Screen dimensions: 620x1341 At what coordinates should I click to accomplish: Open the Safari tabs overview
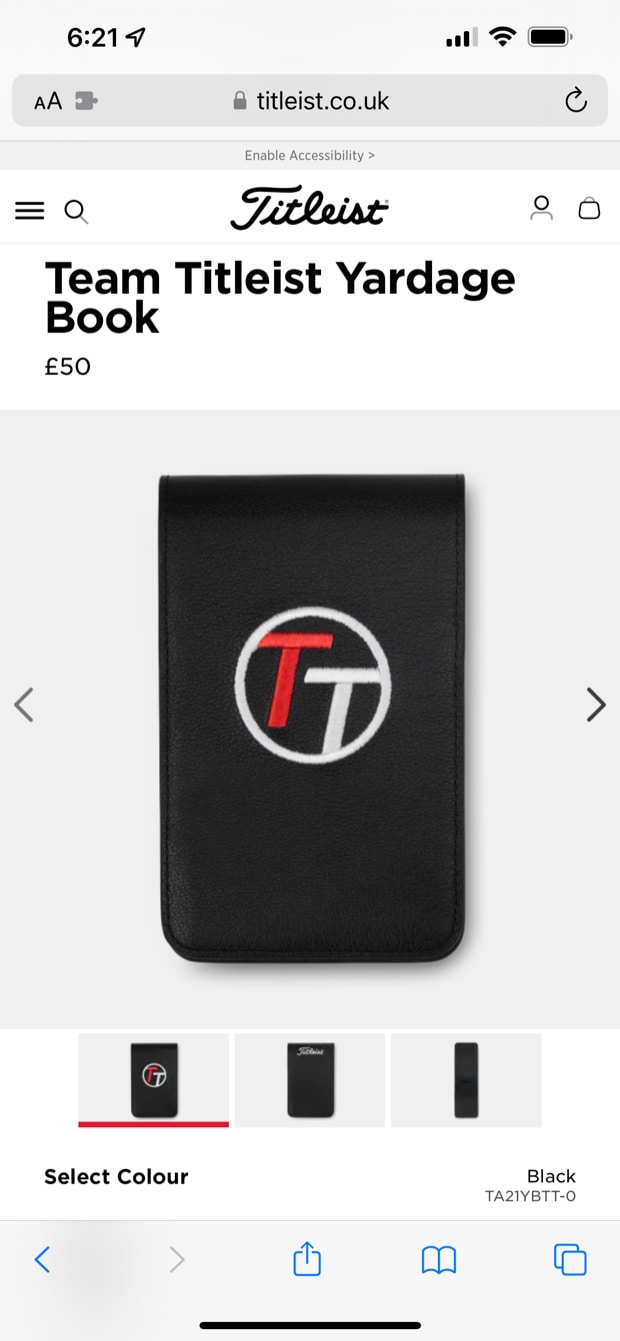570,1259
